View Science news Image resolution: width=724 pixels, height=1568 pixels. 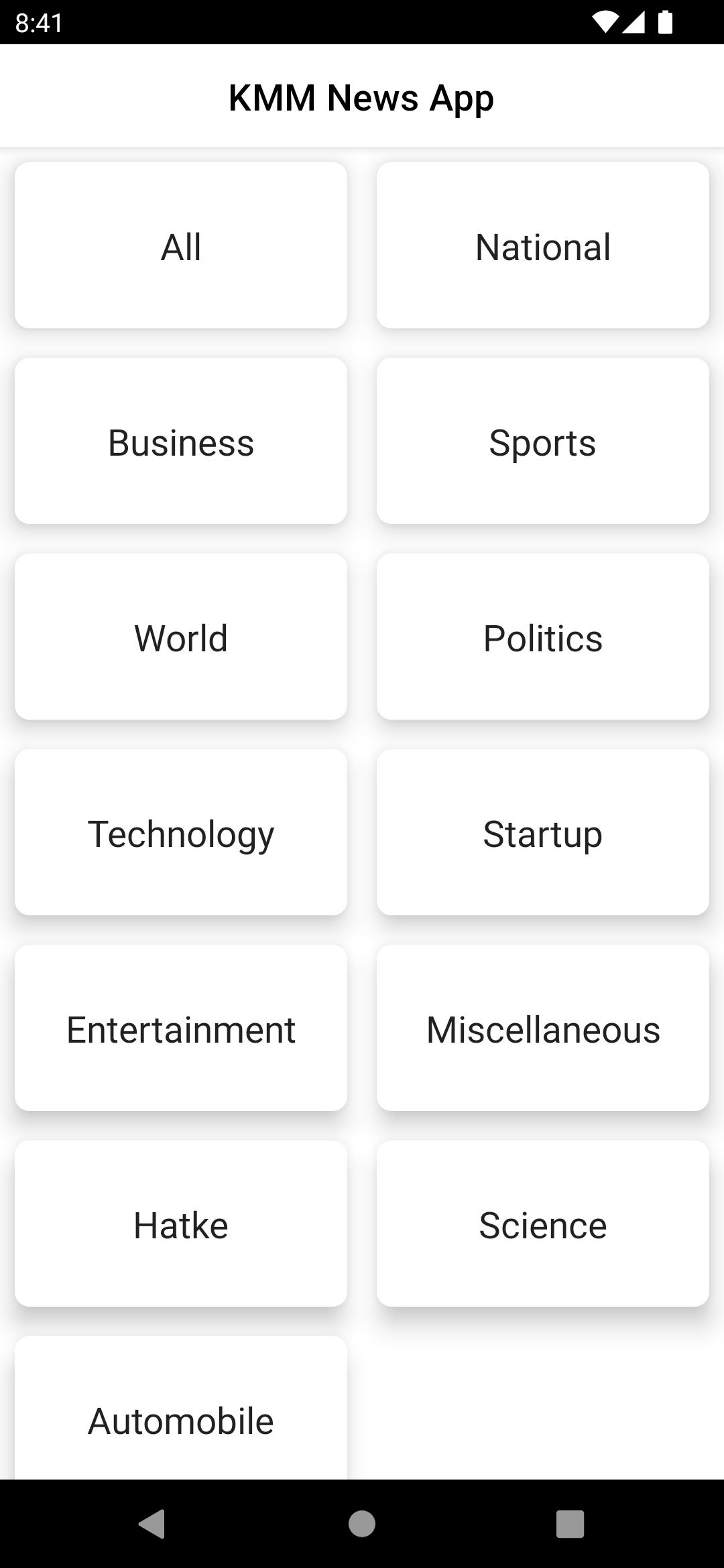(543, 1224)
